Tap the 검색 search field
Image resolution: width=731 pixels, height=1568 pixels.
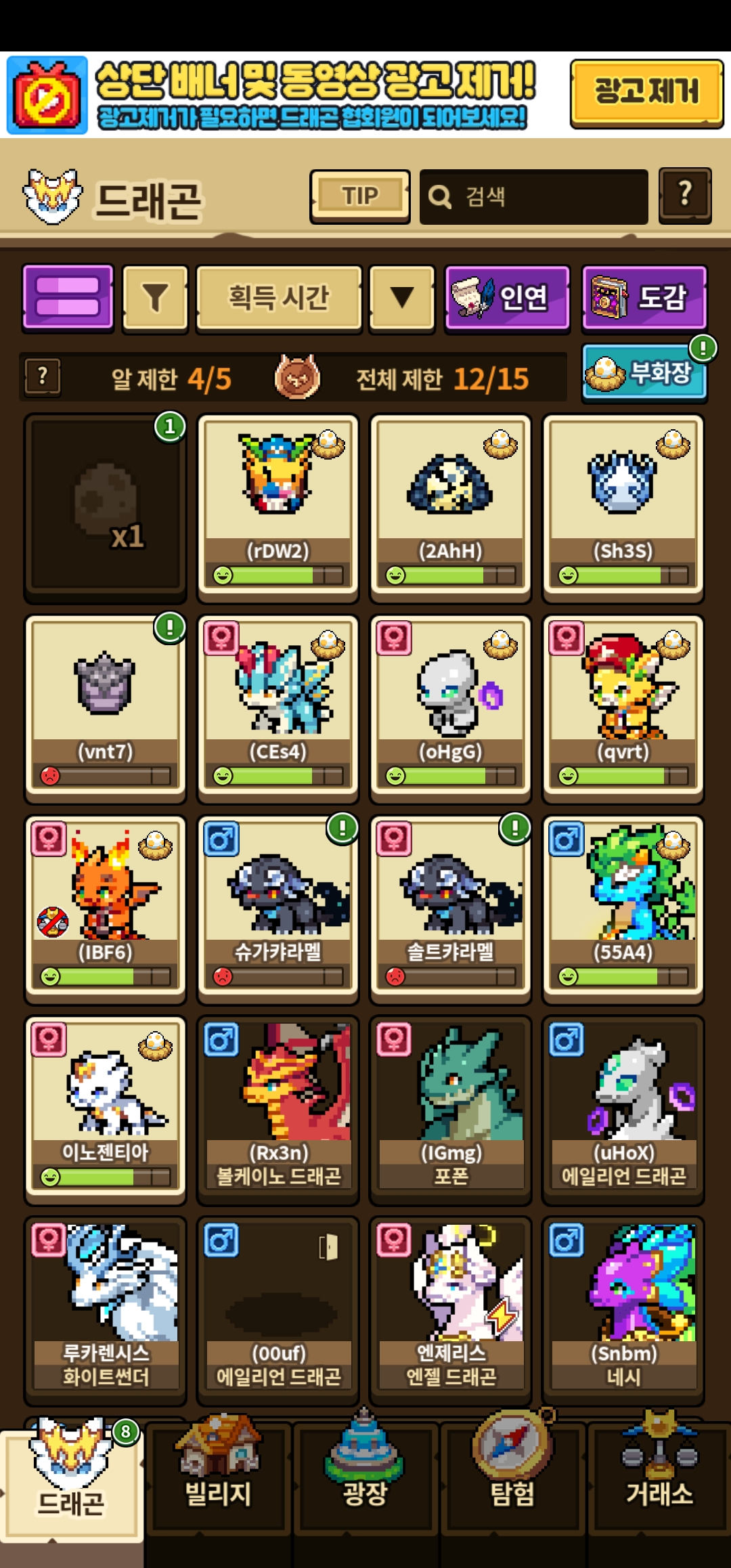[533, 197]
